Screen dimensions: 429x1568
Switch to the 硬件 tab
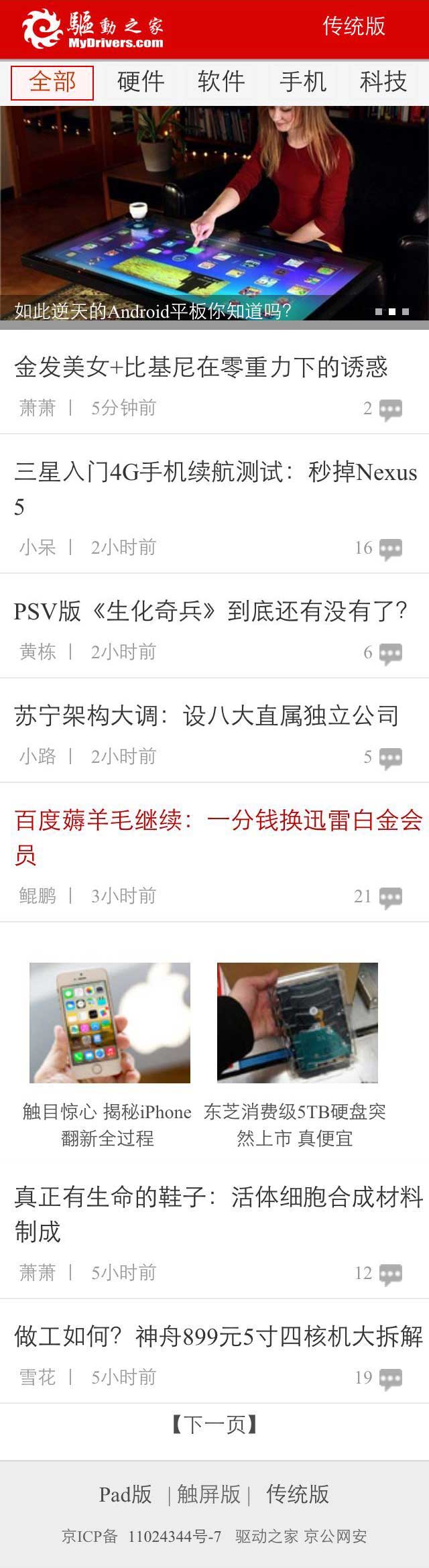click(141, 82)
